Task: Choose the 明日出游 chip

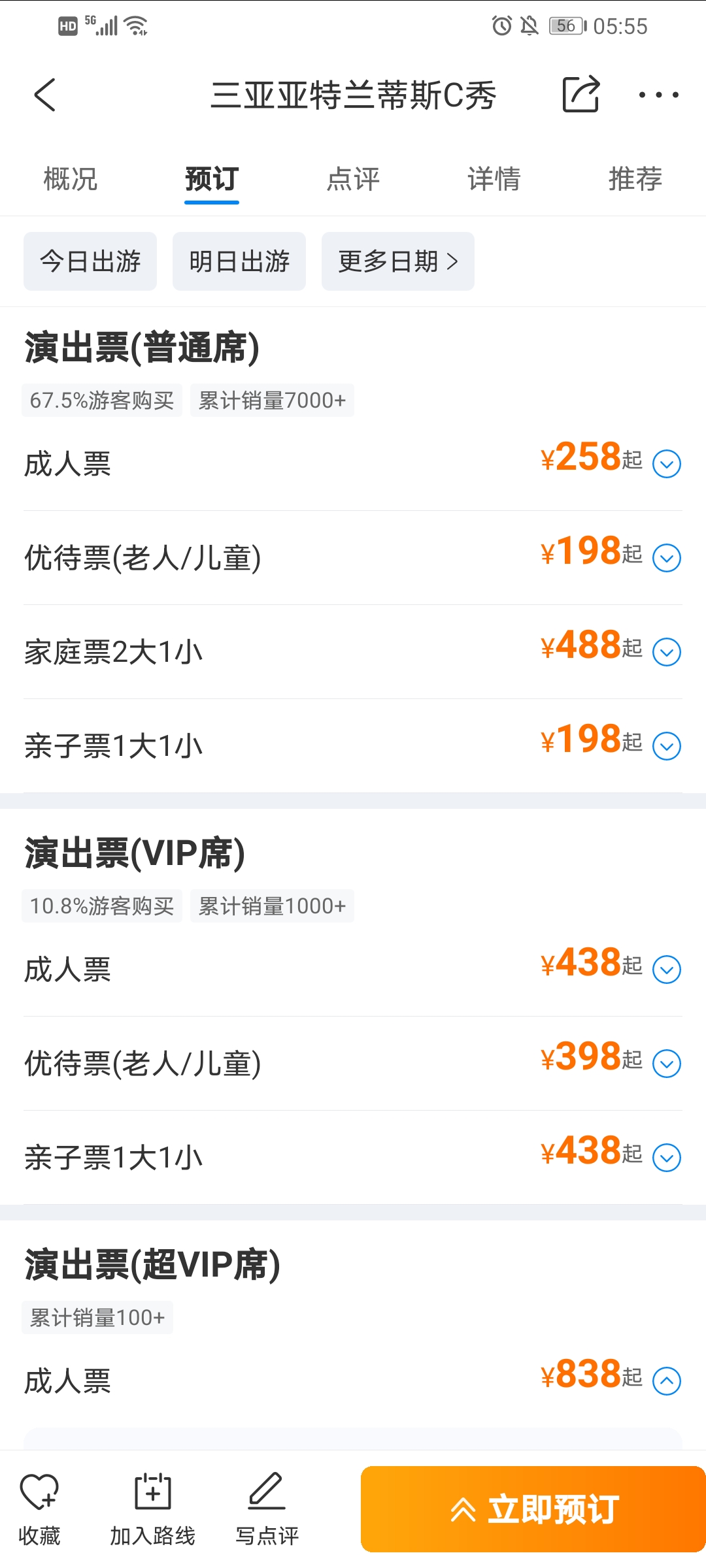Action: tap(239, 261)
